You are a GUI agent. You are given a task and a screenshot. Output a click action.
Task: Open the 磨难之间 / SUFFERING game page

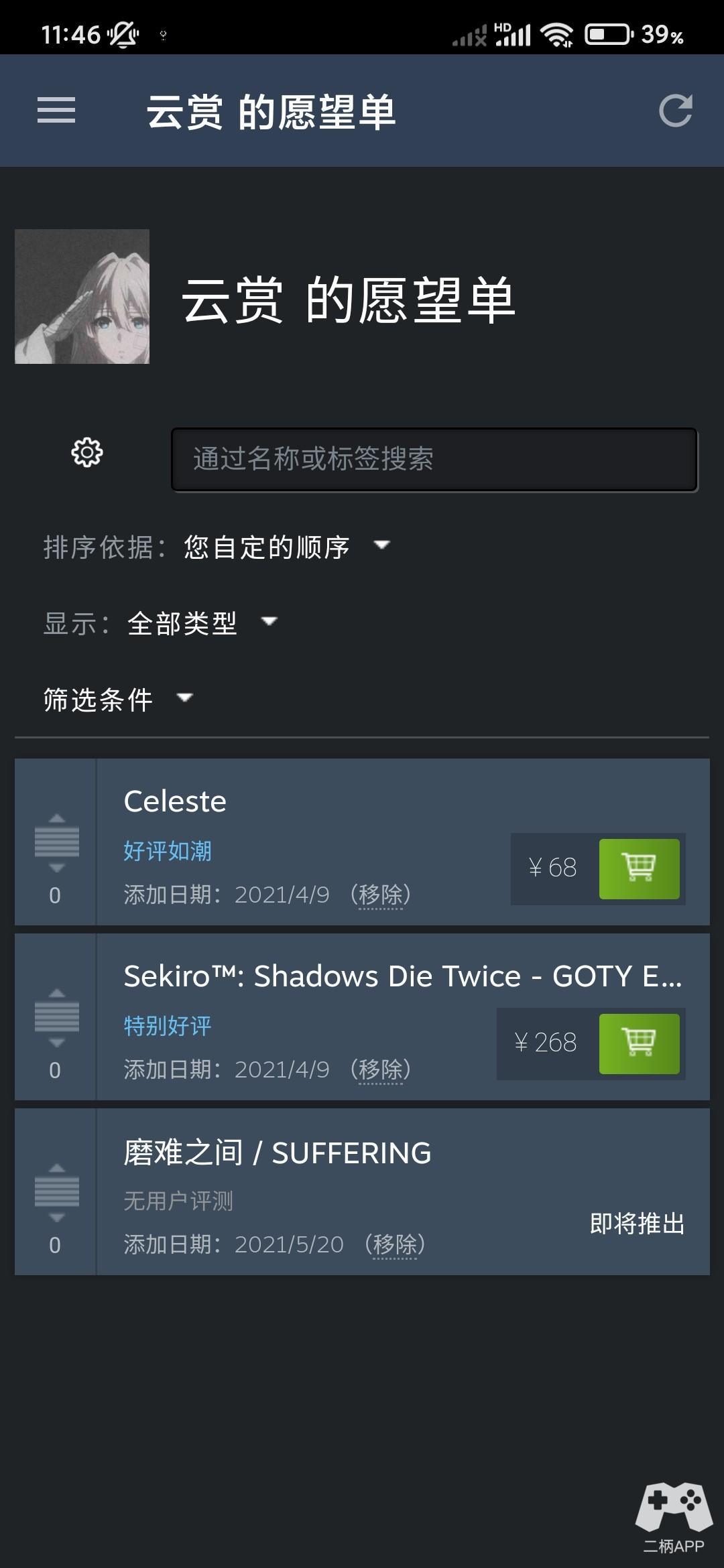(x=278, y=1153)
